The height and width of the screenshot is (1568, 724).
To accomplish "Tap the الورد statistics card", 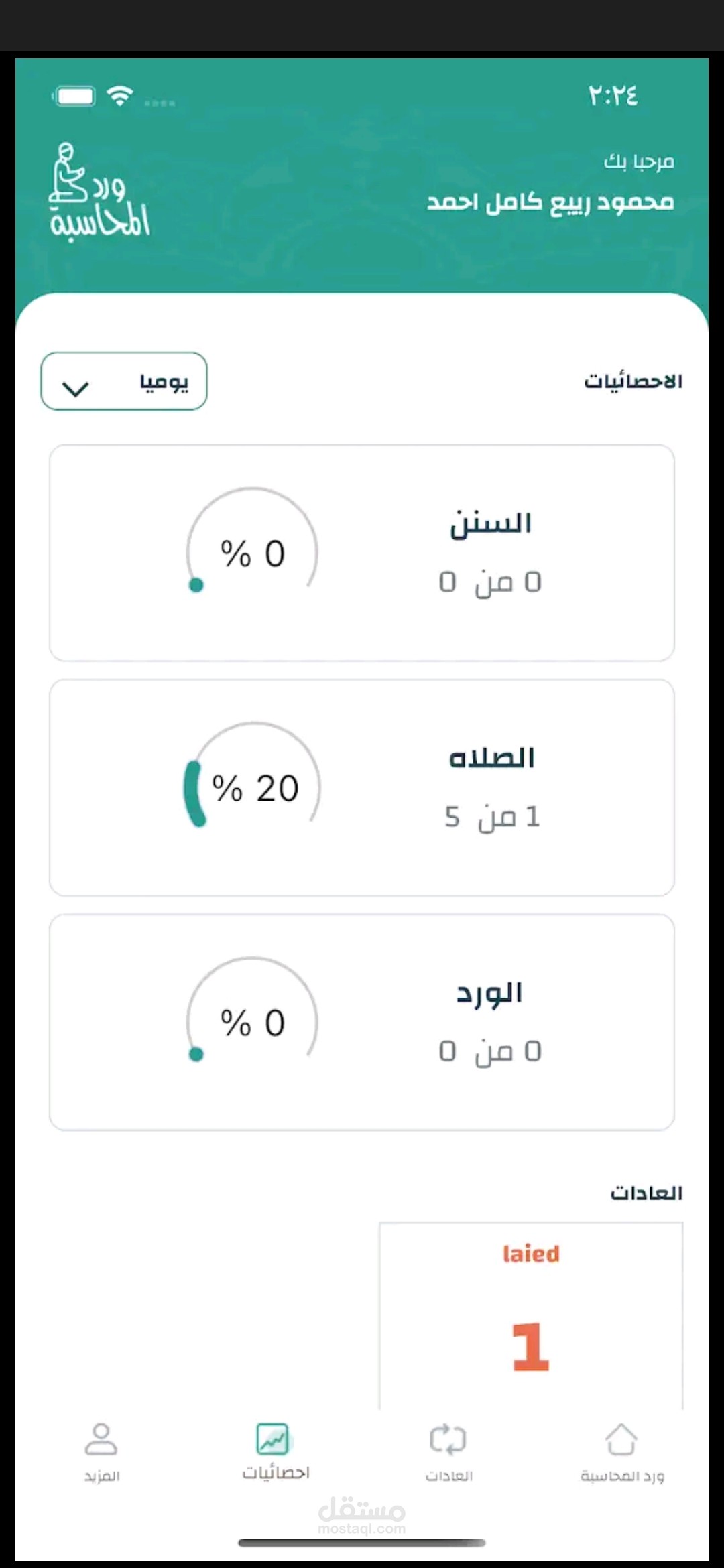I will coord(362,1022).
